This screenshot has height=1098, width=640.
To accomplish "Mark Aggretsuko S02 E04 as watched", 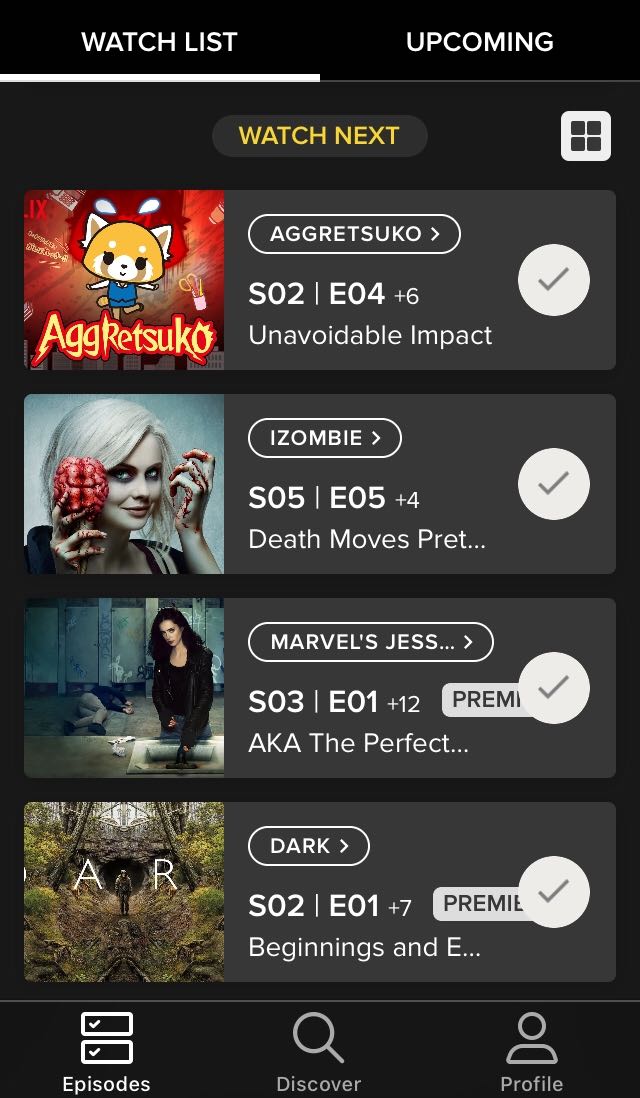I will point(553,280).
